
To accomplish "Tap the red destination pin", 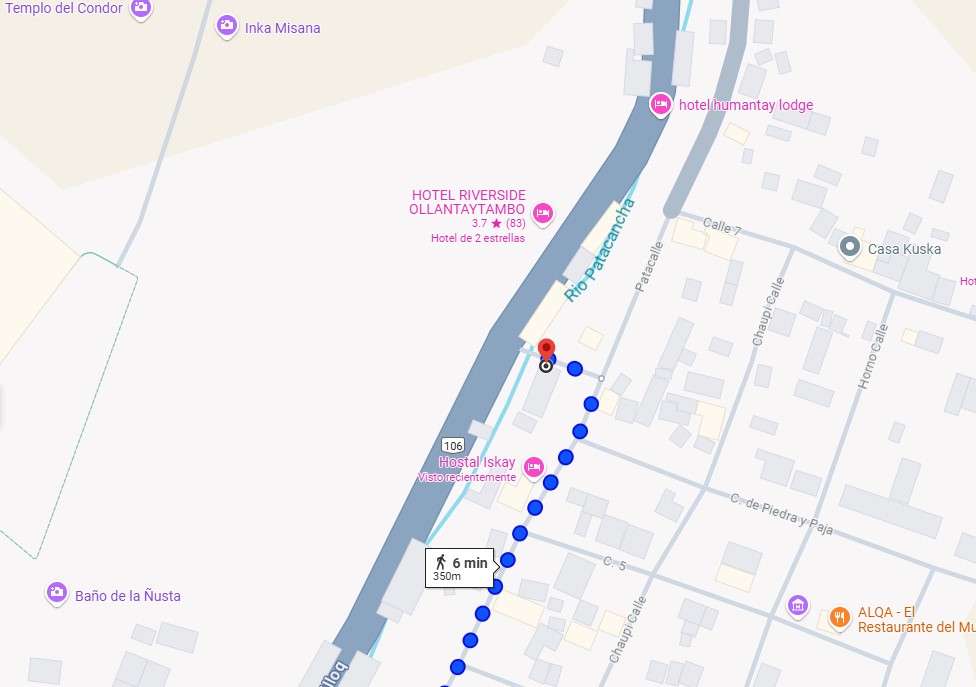I will click(547, 350).
